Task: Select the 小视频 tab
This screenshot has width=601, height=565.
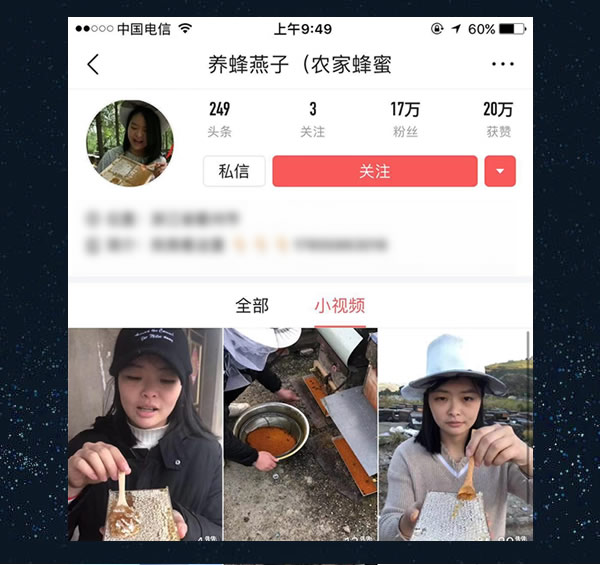Action: [x=339, y=306]
